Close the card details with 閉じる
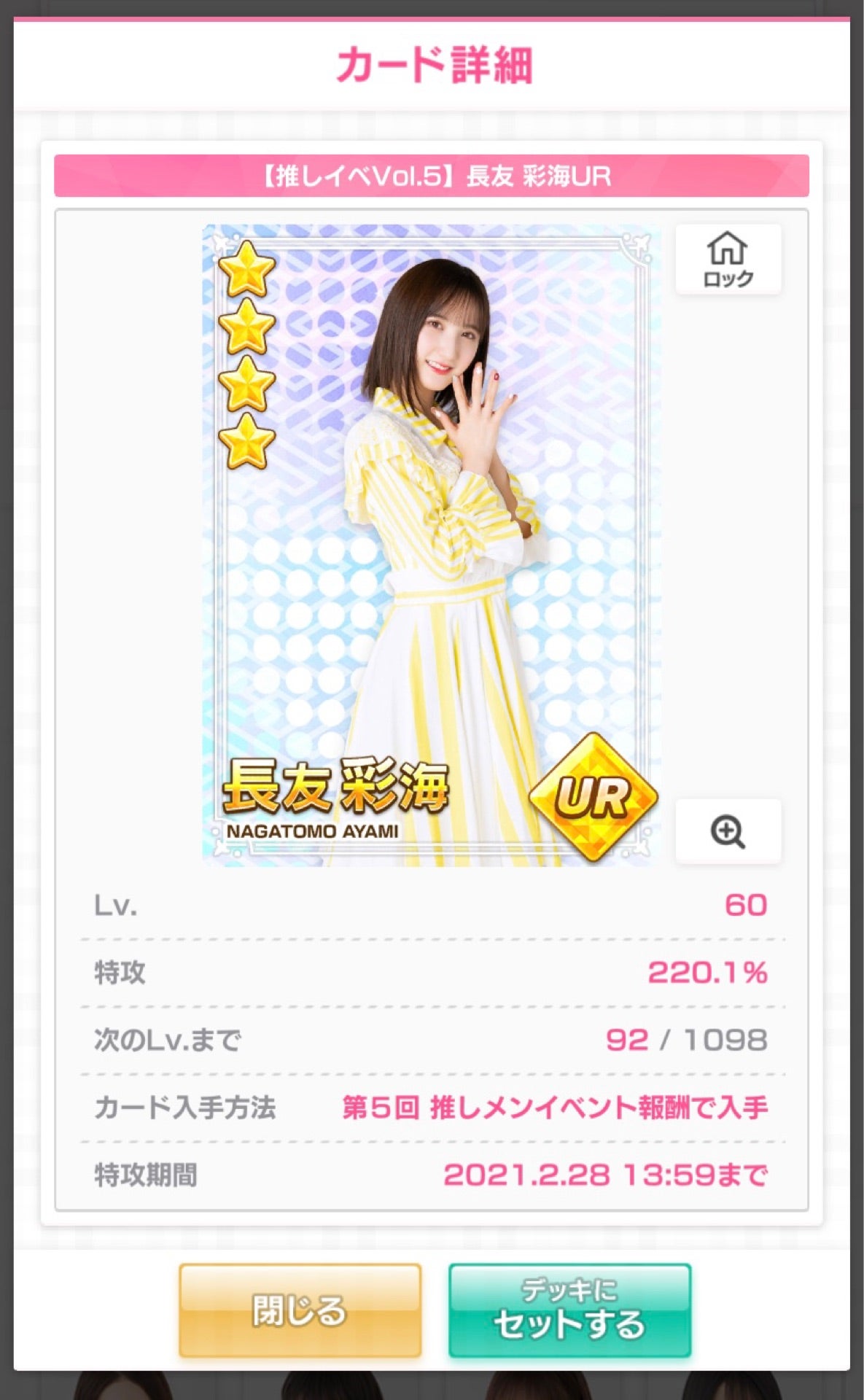Image resolution: width=864 pixels, height=1400 pixels. 300,1310
